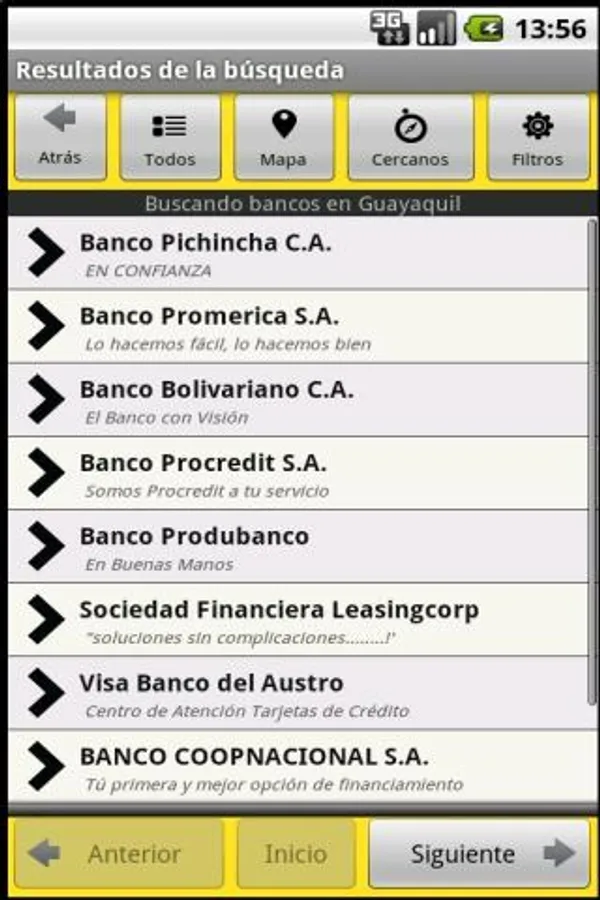Image resolution: width=600 pixels, height=900 pixels.
Task: Select Banco Promerica S.A.
Action: (298, 328)
